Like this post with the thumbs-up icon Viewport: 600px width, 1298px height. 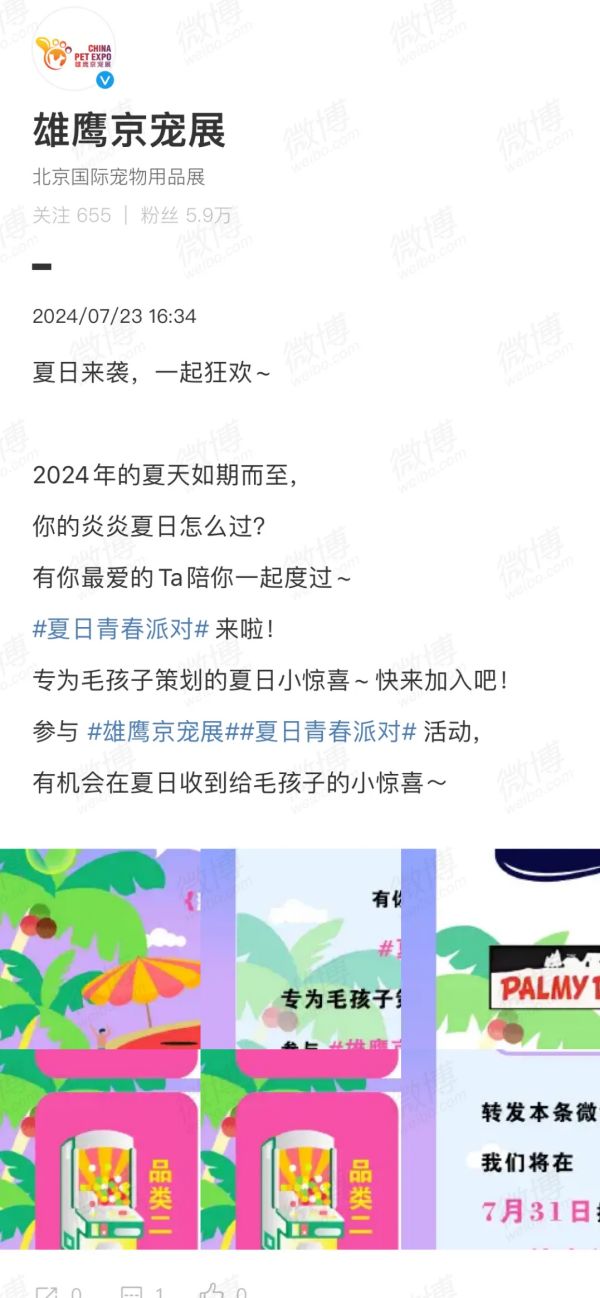click(x=212, y=1290)
